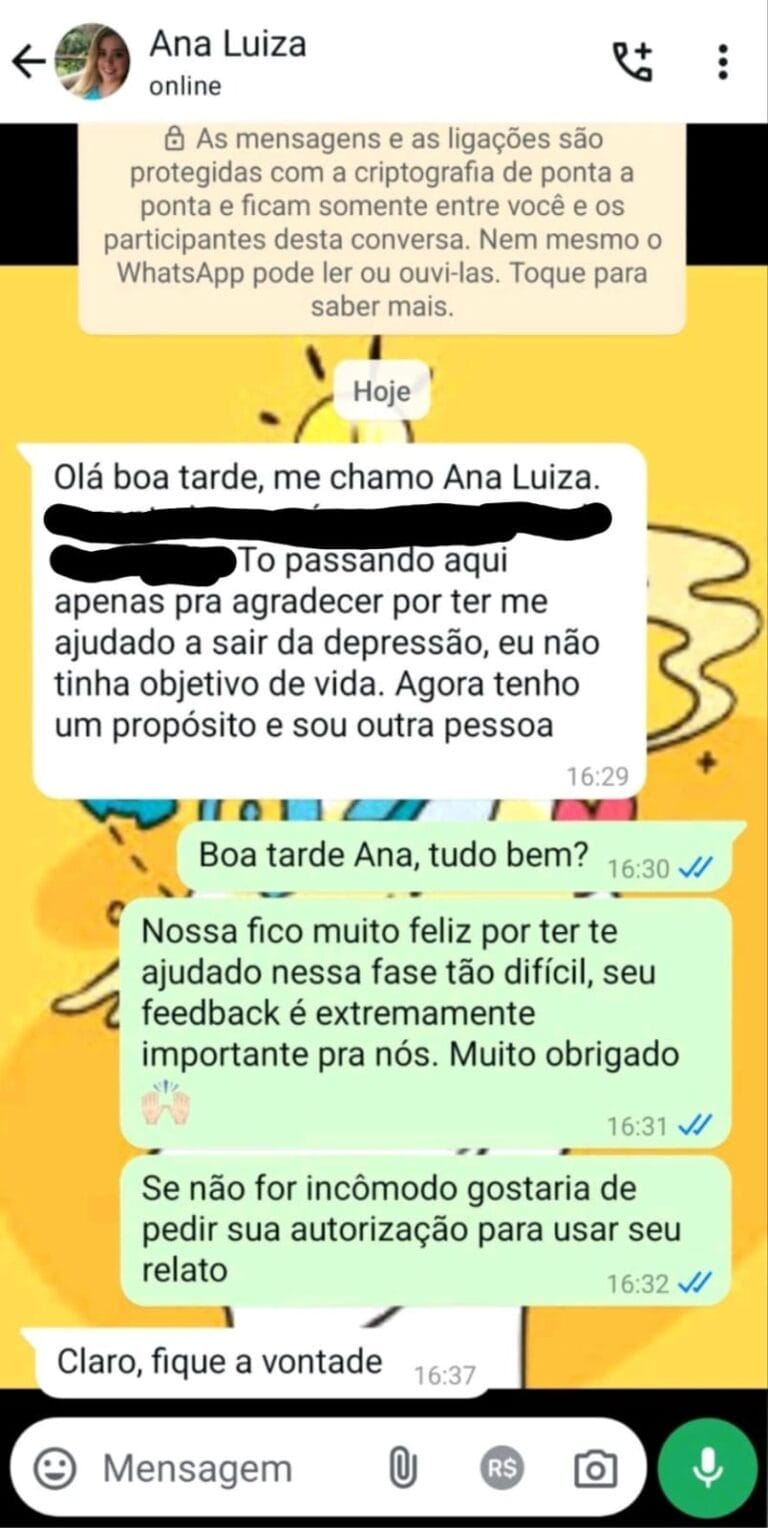Open the R$ payment option
768x1528 pixels.
pyautogui.click(x=501, y=1468)
